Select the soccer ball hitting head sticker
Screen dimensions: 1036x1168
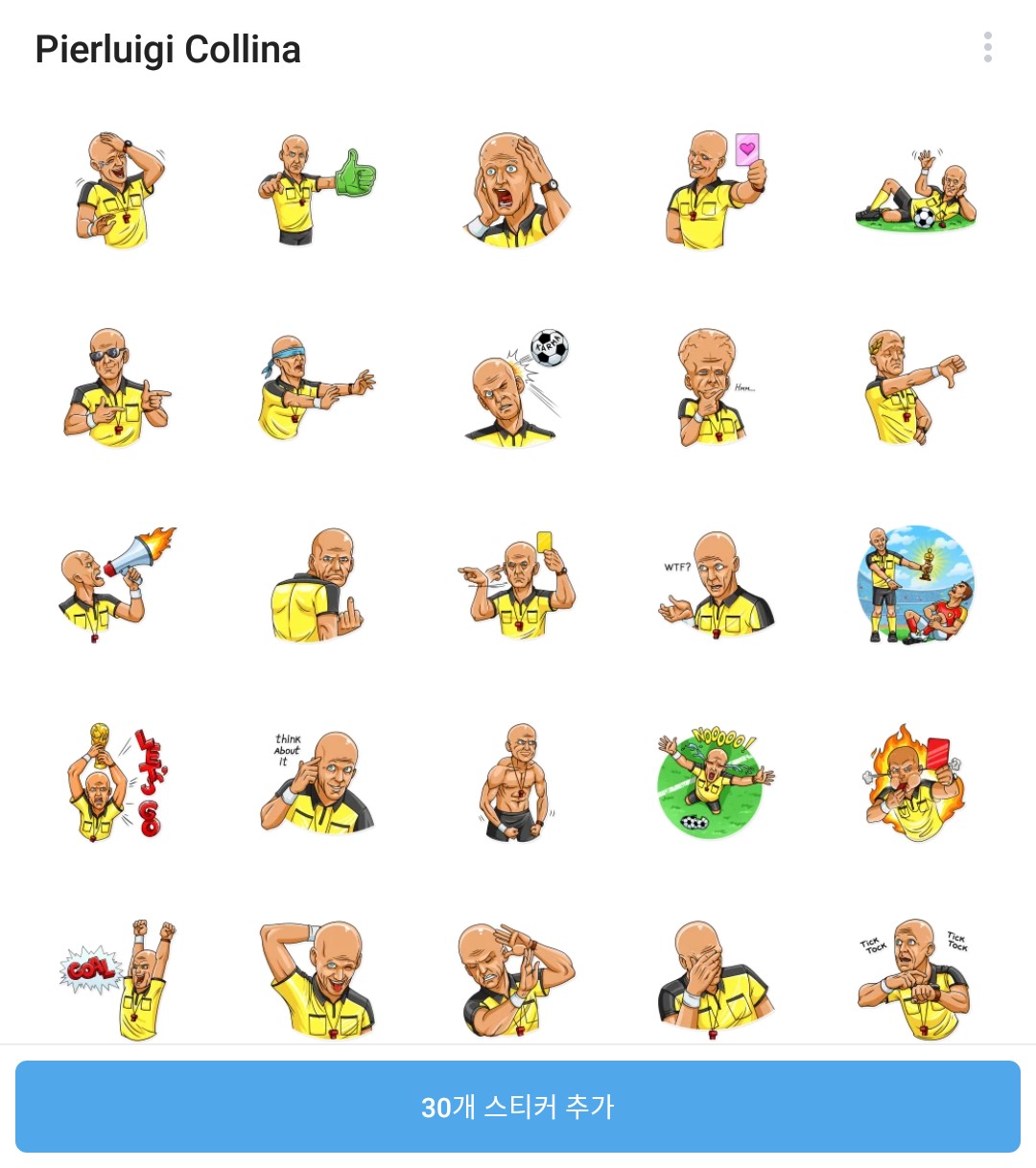[x=518, y=388]
